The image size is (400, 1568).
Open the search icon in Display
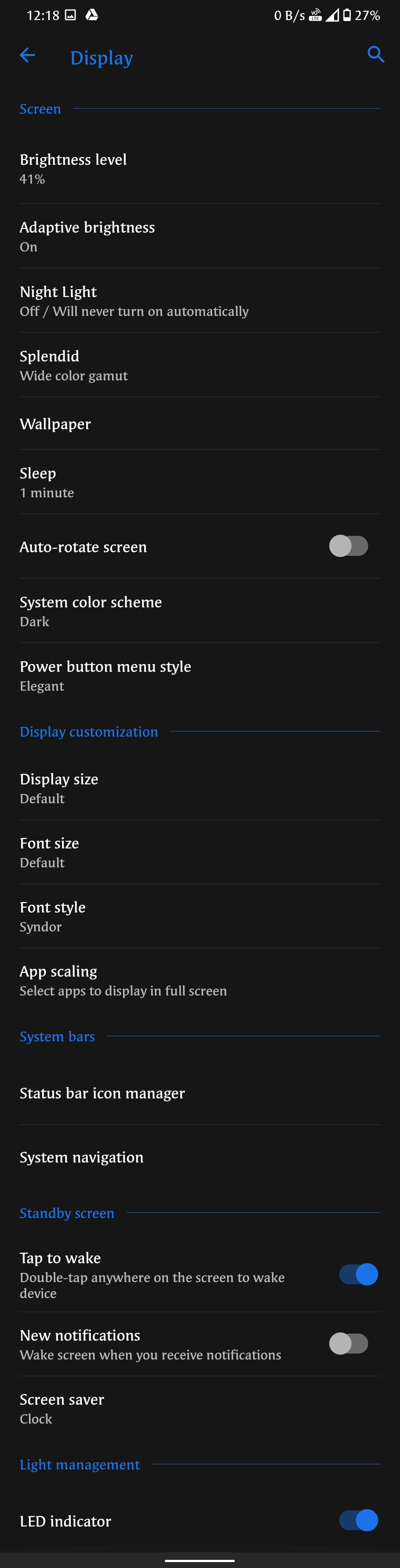[376, 55]
